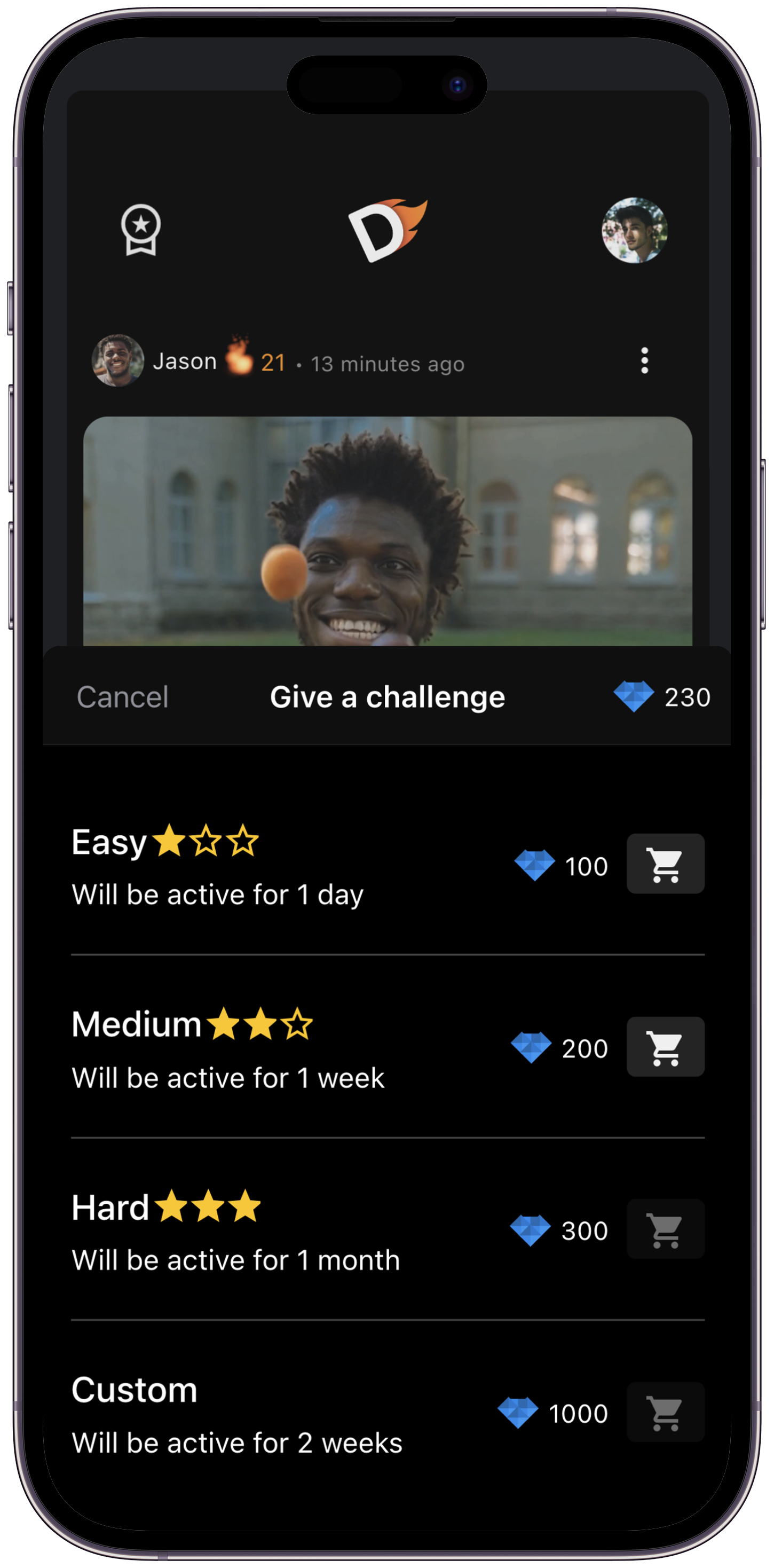
Task: View Jason's profile from his avatar
Action: point(117,360)
